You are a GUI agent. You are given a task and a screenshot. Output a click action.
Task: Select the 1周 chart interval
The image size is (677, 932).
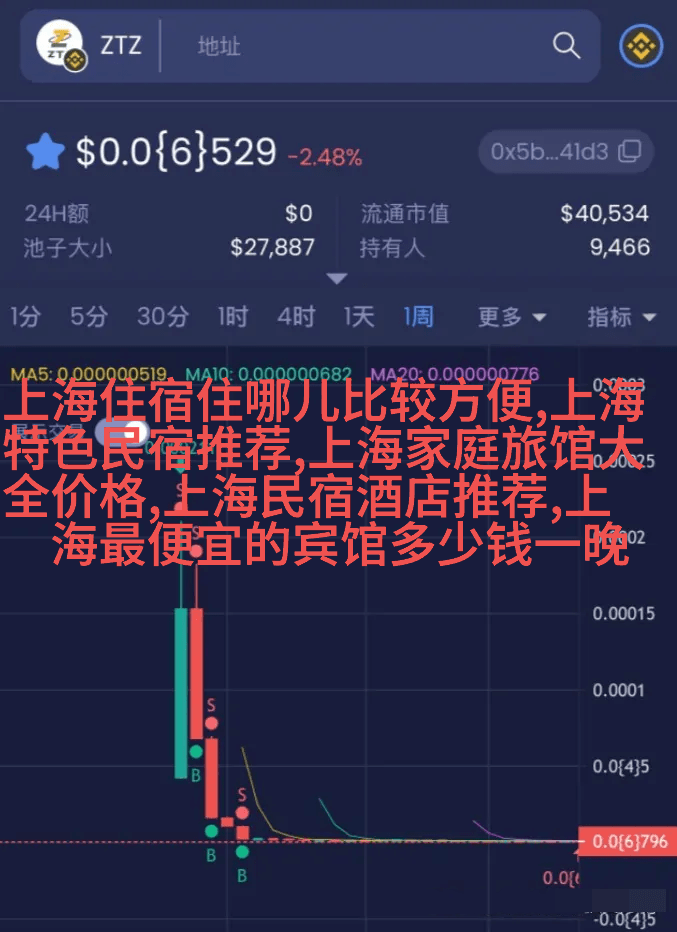tap(418, 318)
